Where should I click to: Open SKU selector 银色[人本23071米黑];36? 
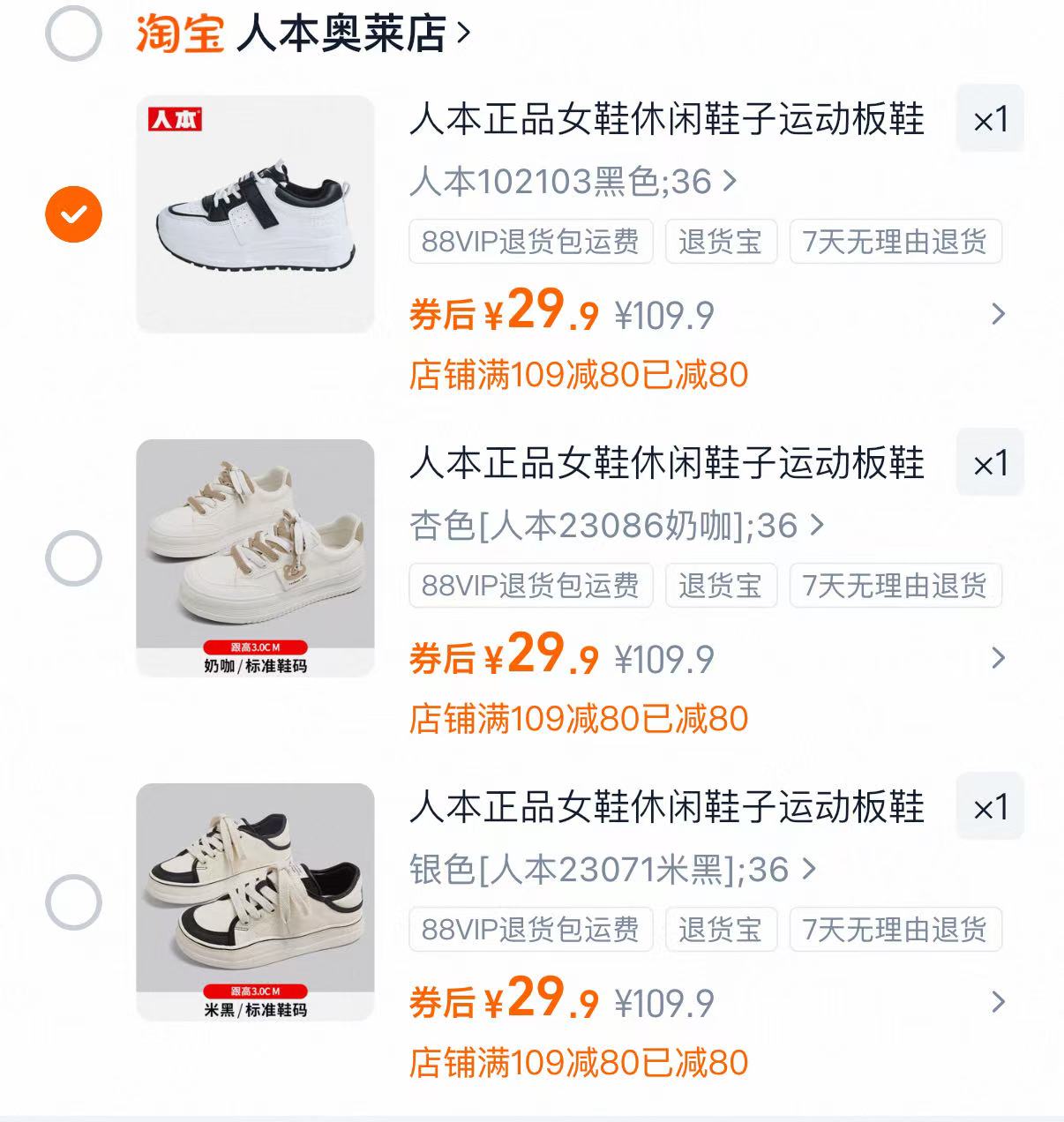tap(609, 871)
